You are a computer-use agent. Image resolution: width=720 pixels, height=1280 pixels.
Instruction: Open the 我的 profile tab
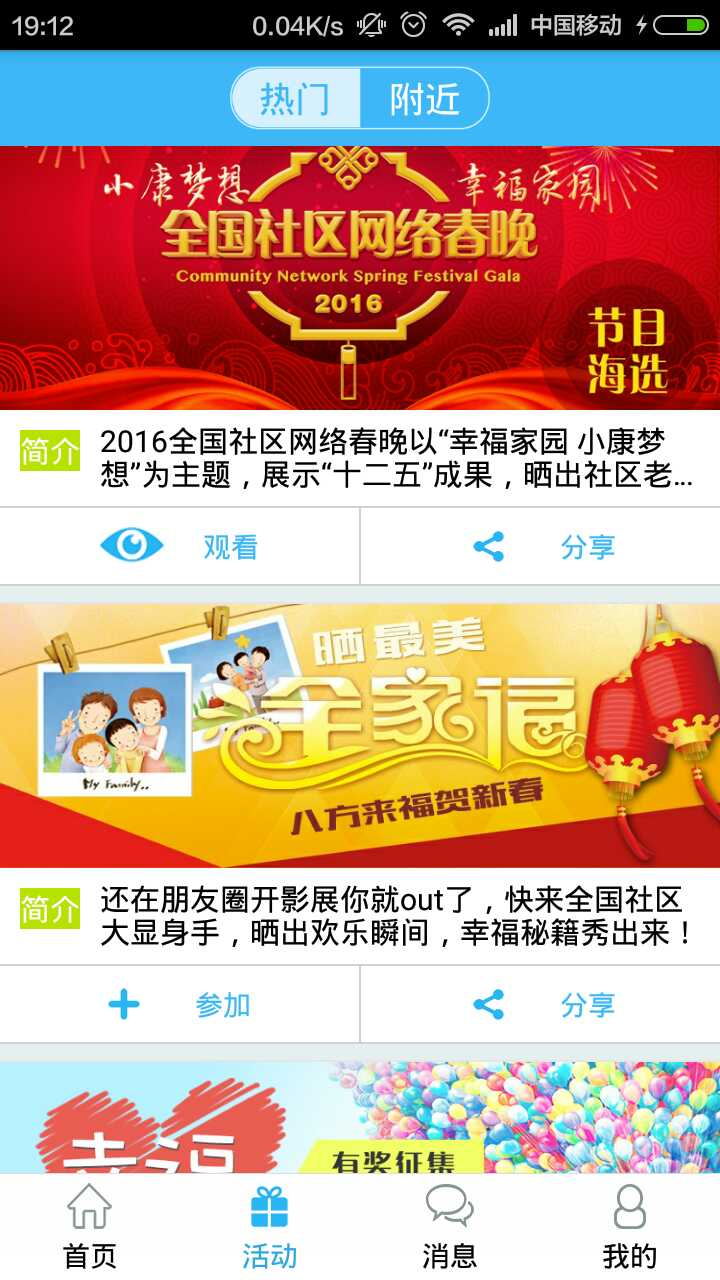pos(630,1226)
